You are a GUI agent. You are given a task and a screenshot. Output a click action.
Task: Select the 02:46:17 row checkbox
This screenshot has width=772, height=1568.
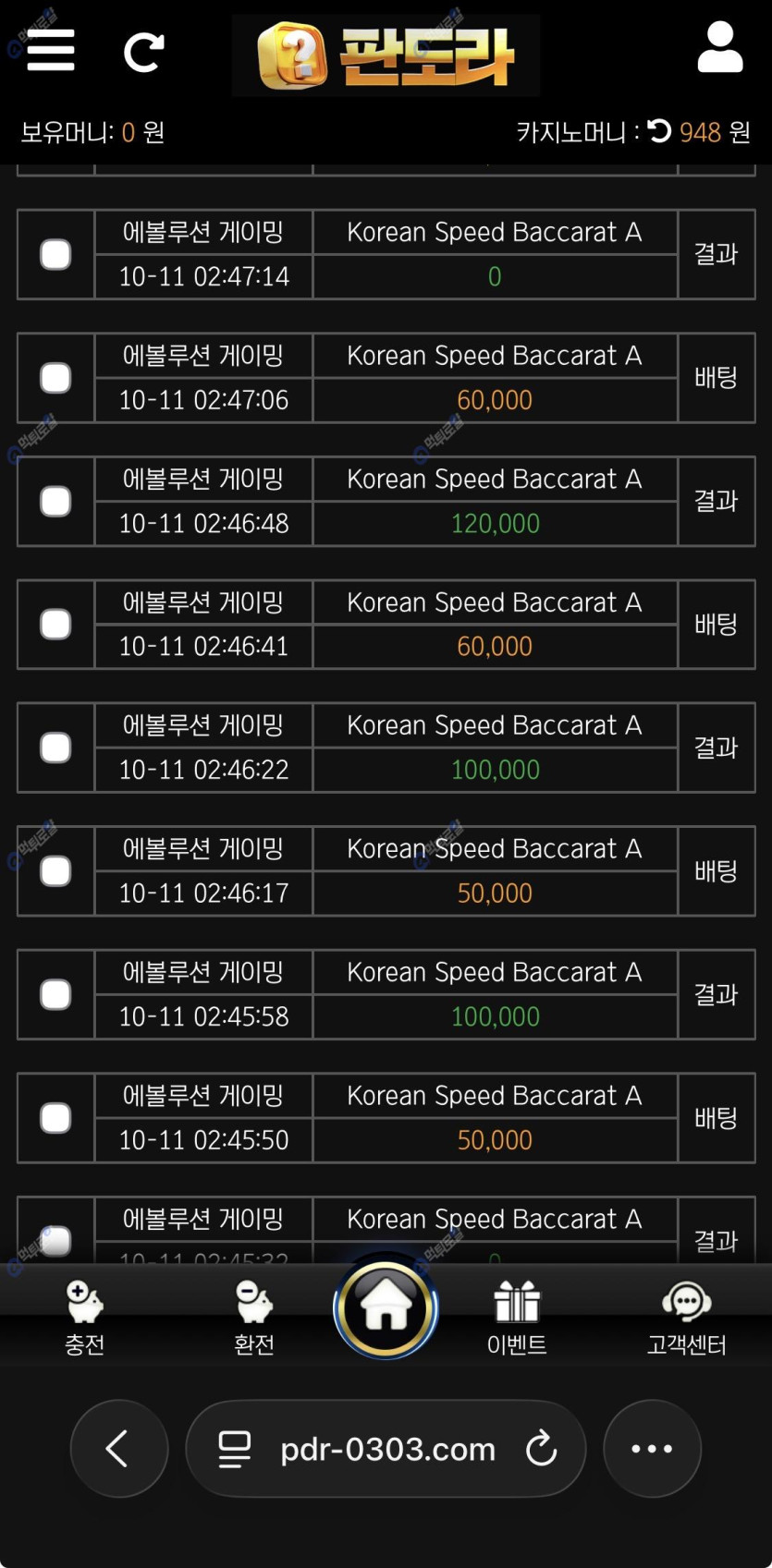(55, 871)
